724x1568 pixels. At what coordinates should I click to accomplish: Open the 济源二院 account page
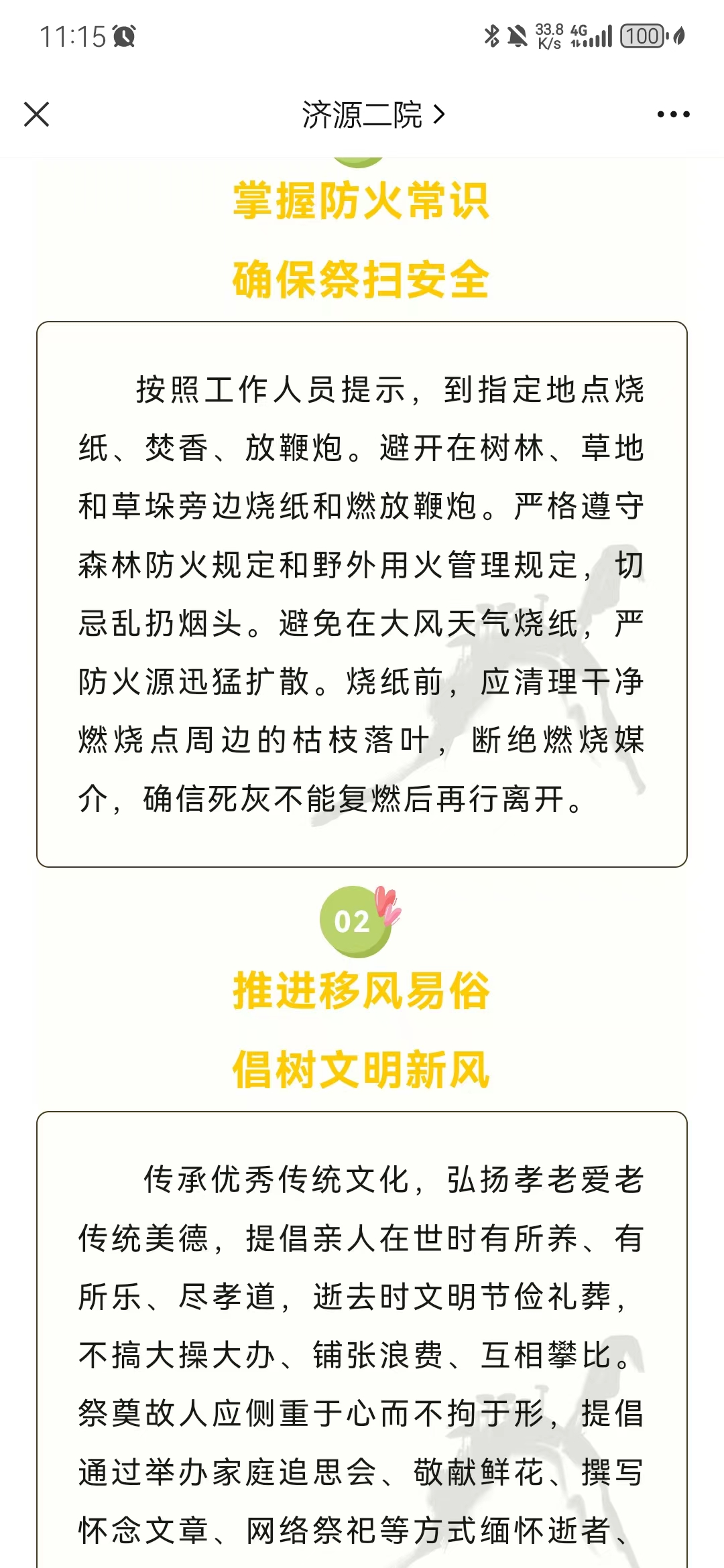(372, 115)
